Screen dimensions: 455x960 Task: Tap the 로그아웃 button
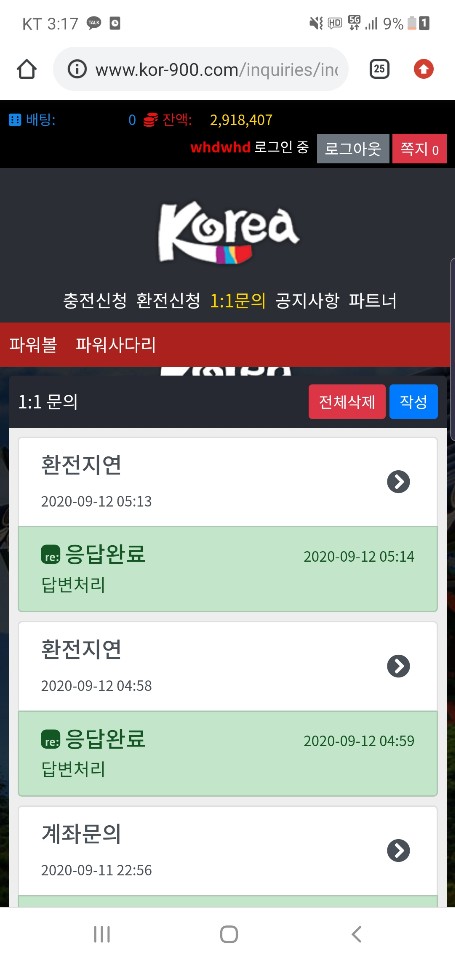(x=353, y=148)
